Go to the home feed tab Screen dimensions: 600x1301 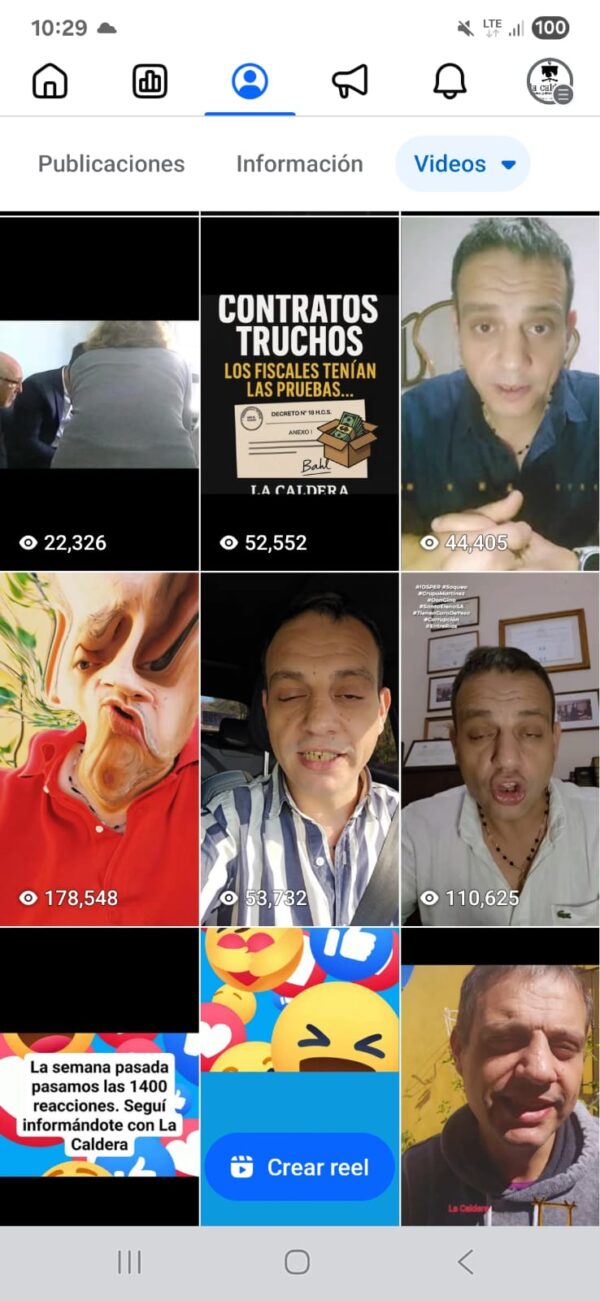(50, 81)
